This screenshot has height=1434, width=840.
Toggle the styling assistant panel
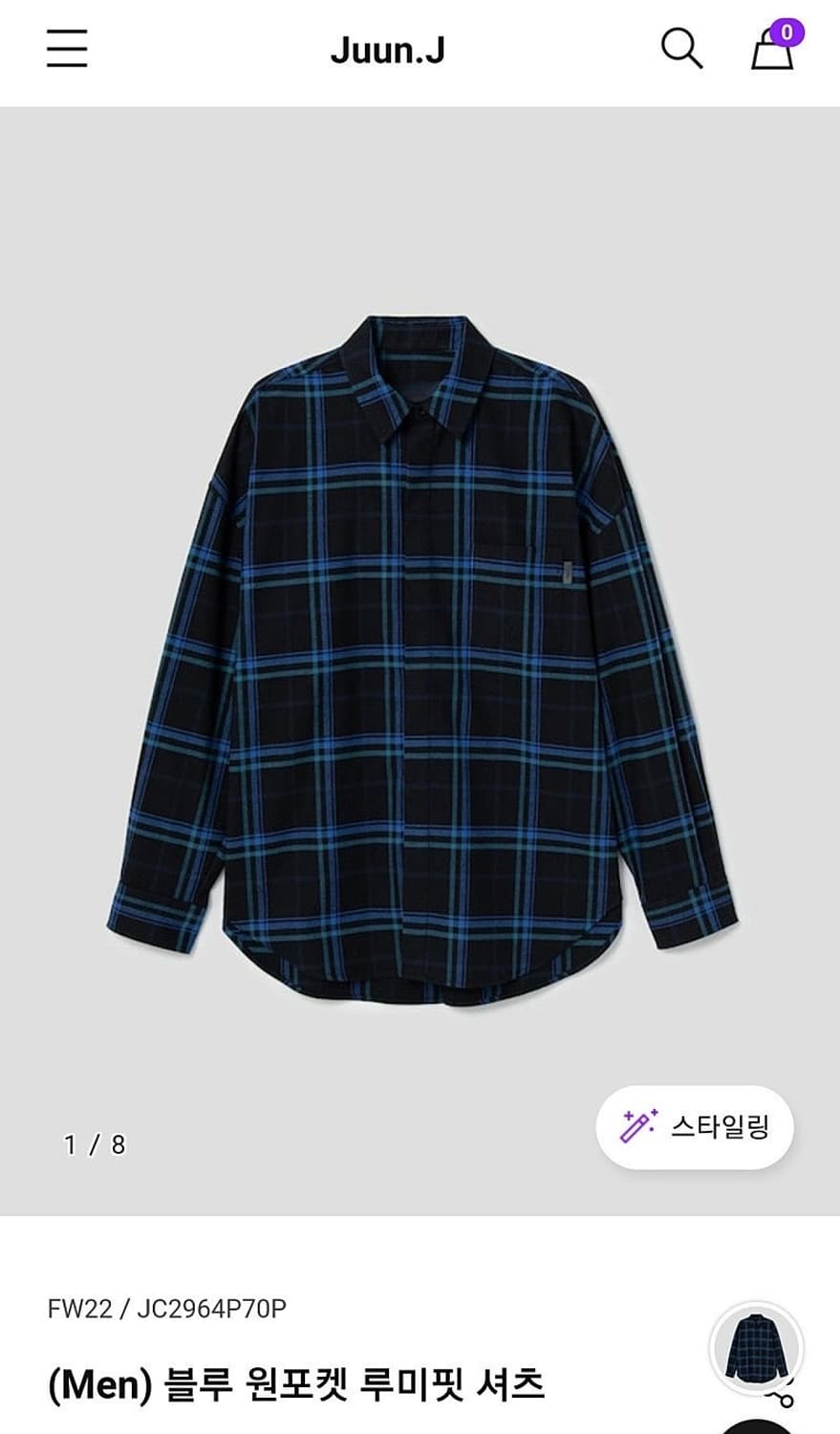(x=697, y=1126)
